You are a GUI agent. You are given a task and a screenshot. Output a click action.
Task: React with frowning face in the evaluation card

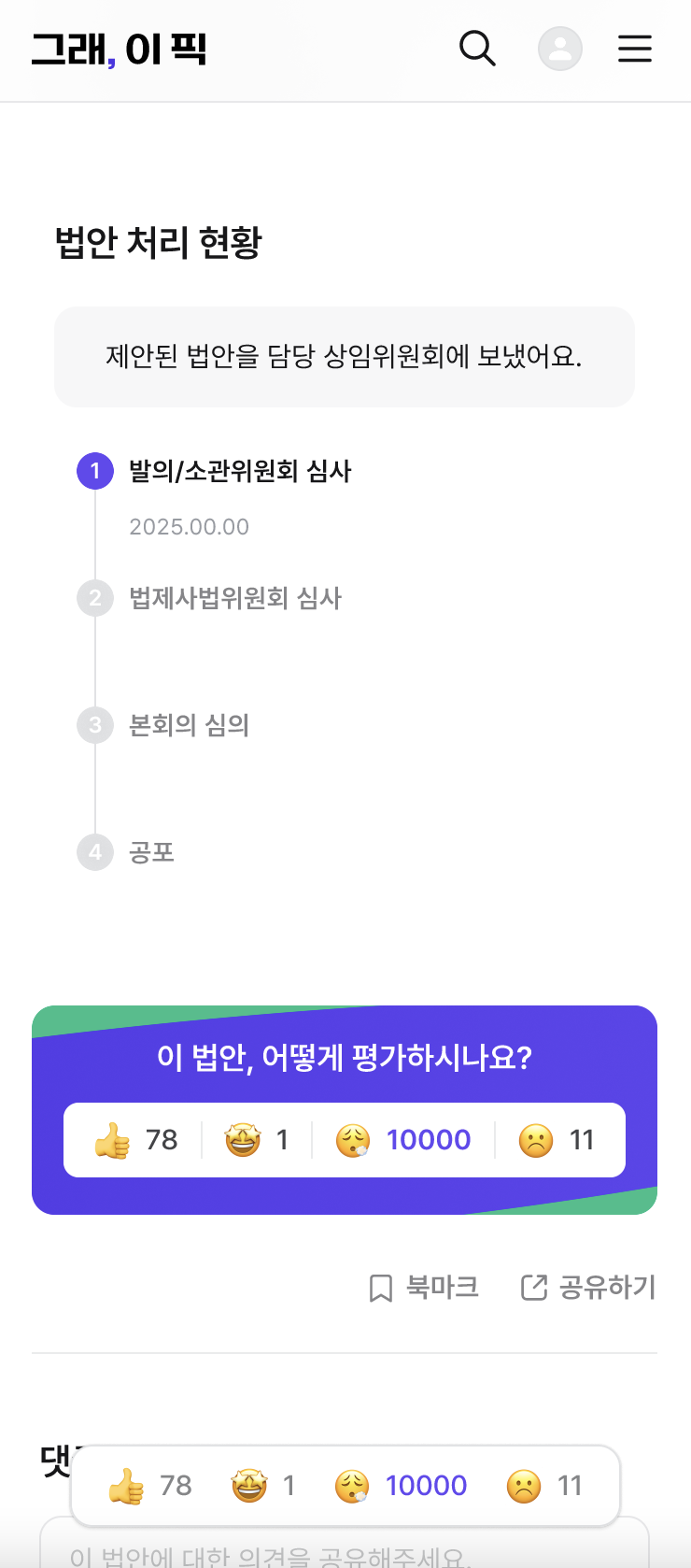[x=557, y=1140]
